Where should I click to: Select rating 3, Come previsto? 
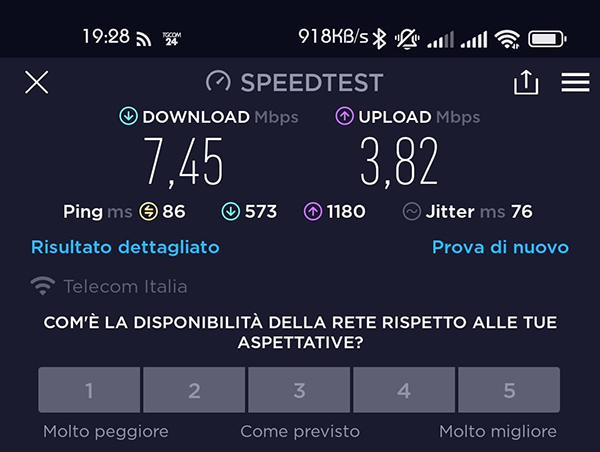(x=299, y=390)
